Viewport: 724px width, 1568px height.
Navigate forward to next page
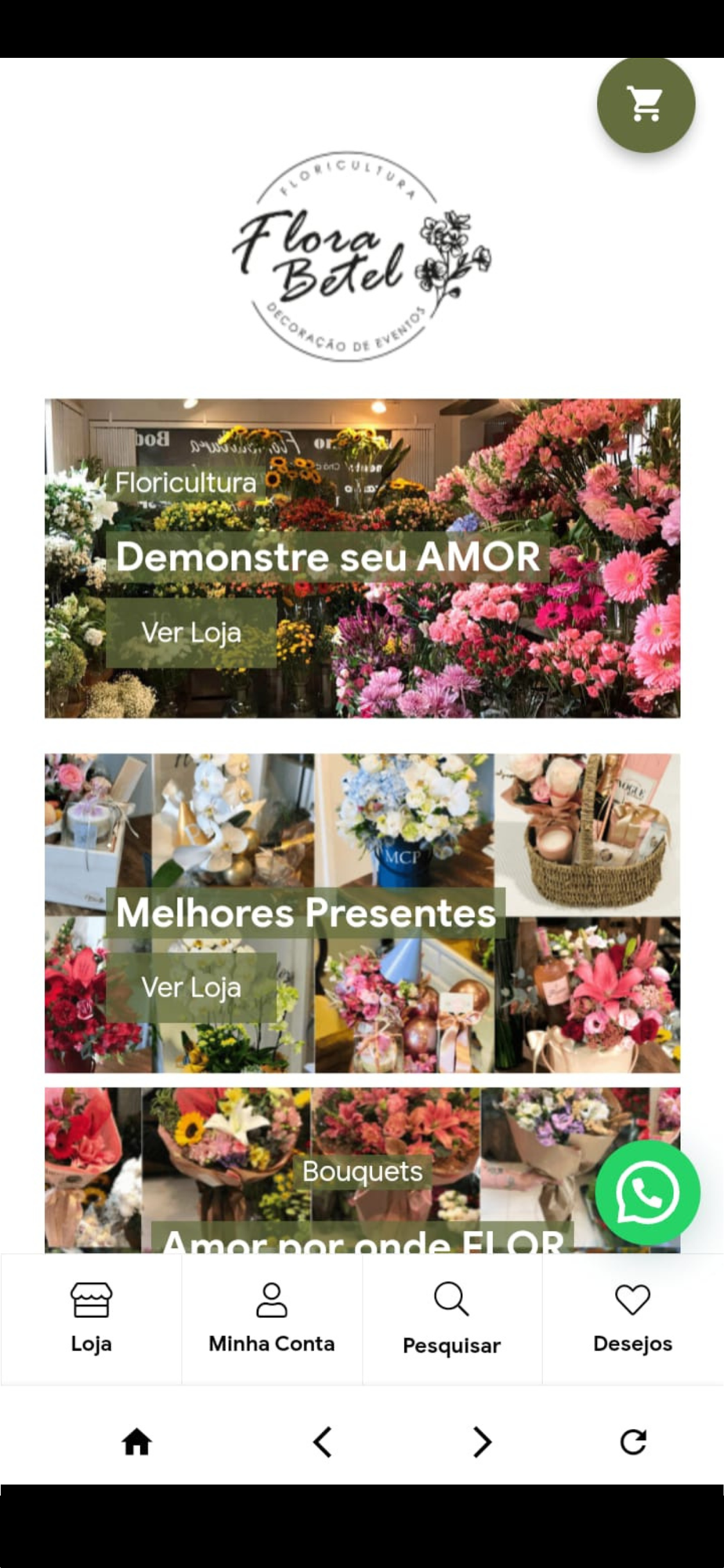coord(482,1442)
